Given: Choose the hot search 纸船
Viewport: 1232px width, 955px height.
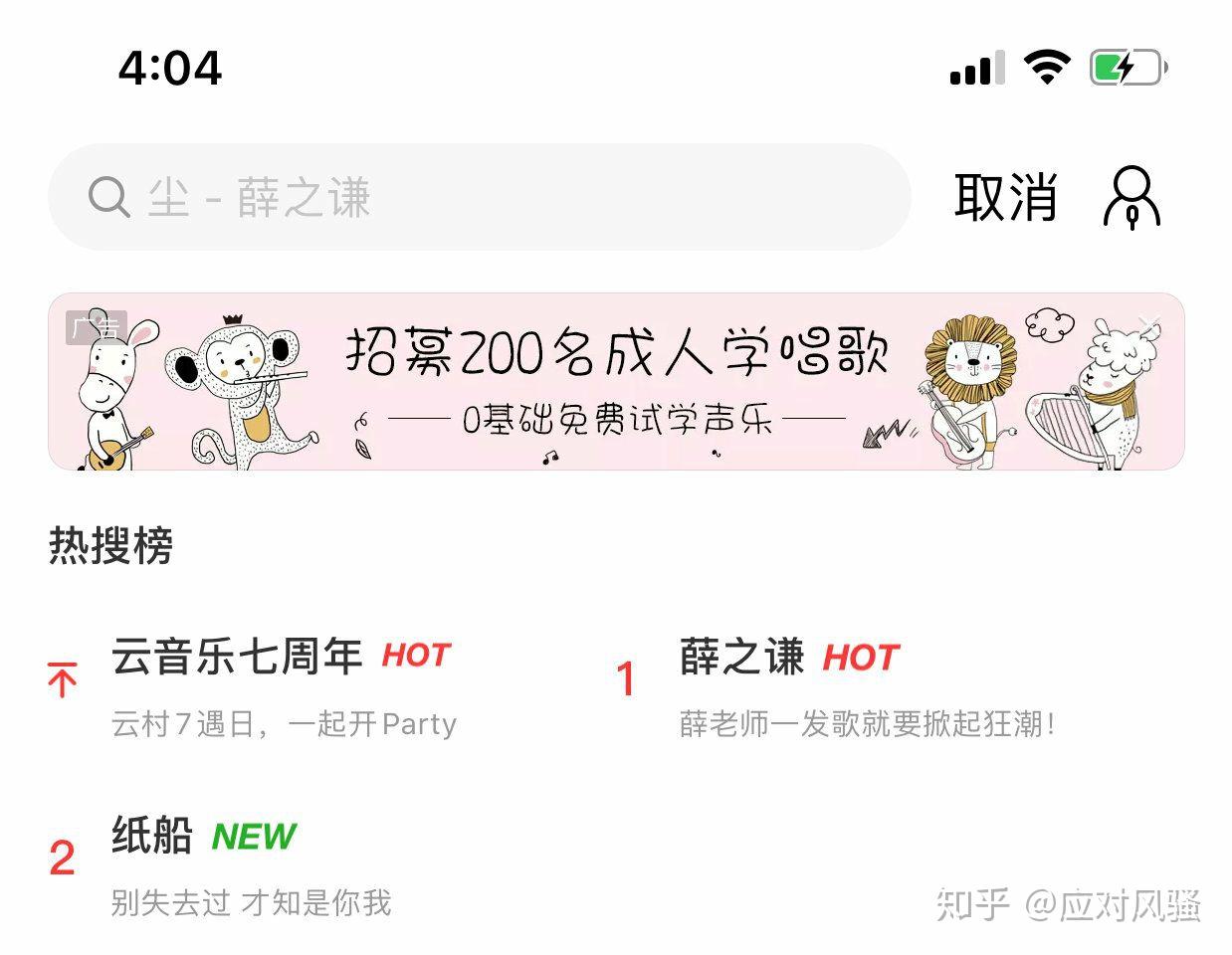Looking at the screenshot, I should coord(151,836).
